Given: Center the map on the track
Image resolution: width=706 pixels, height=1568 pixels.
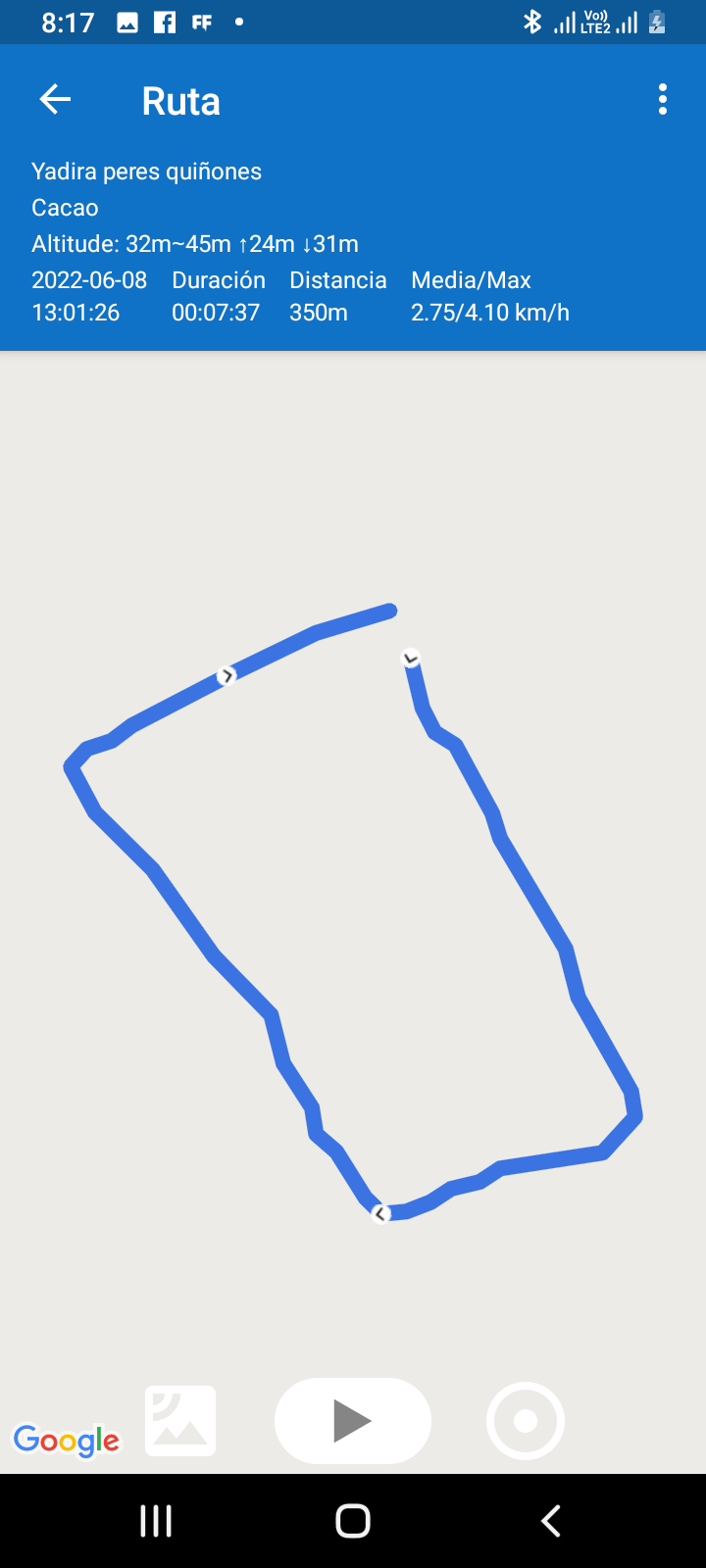Looking at the screenshot, I should tap(526, 1421).
